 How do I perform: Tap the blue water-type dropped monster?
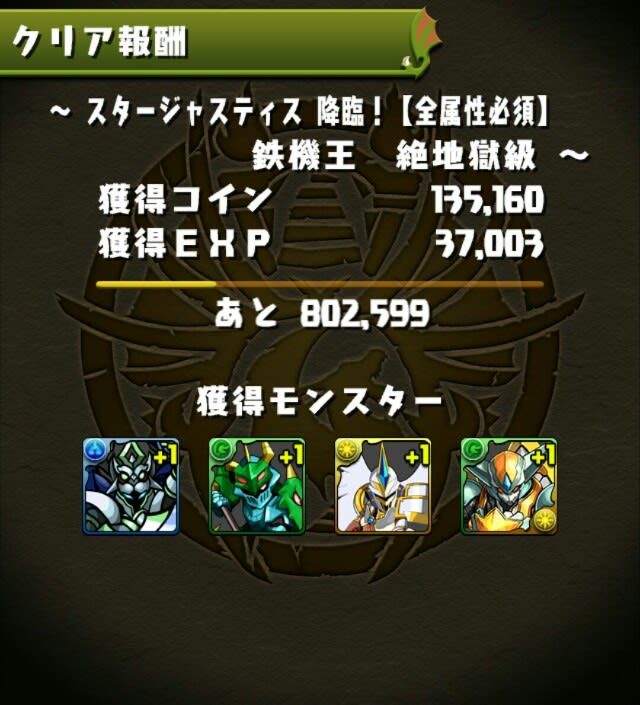(x=131, y=486)
